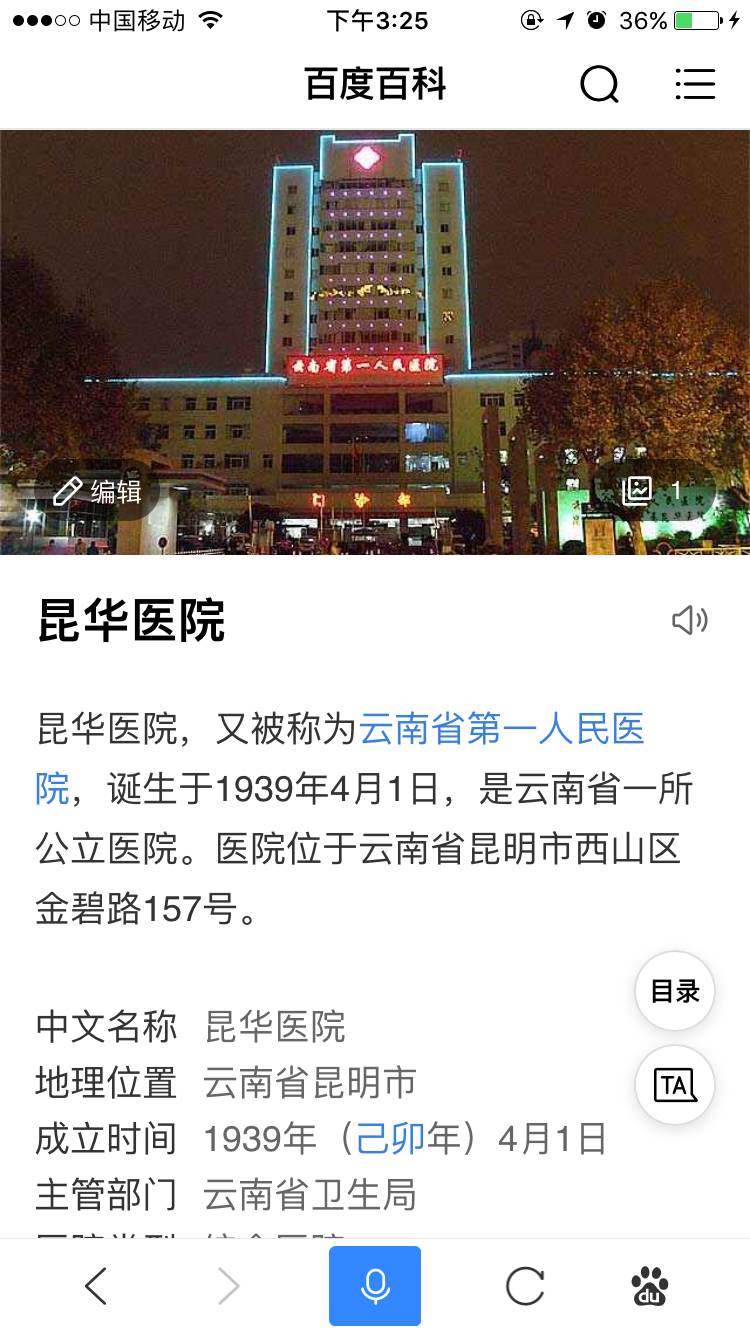Open the search magnifier in the header

599,85
